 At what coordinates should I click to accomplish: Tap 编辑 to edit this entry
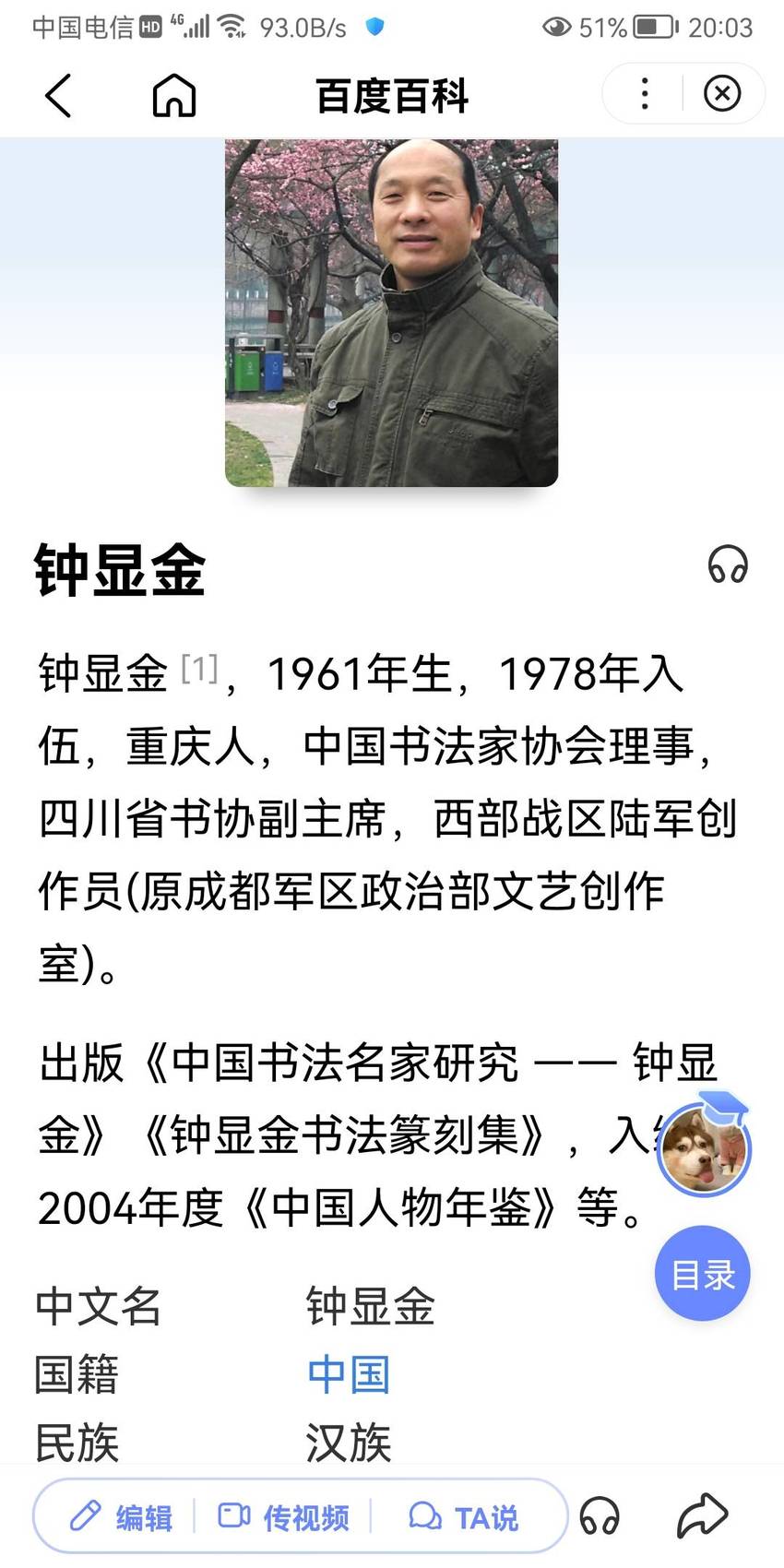pos(121,1517)
